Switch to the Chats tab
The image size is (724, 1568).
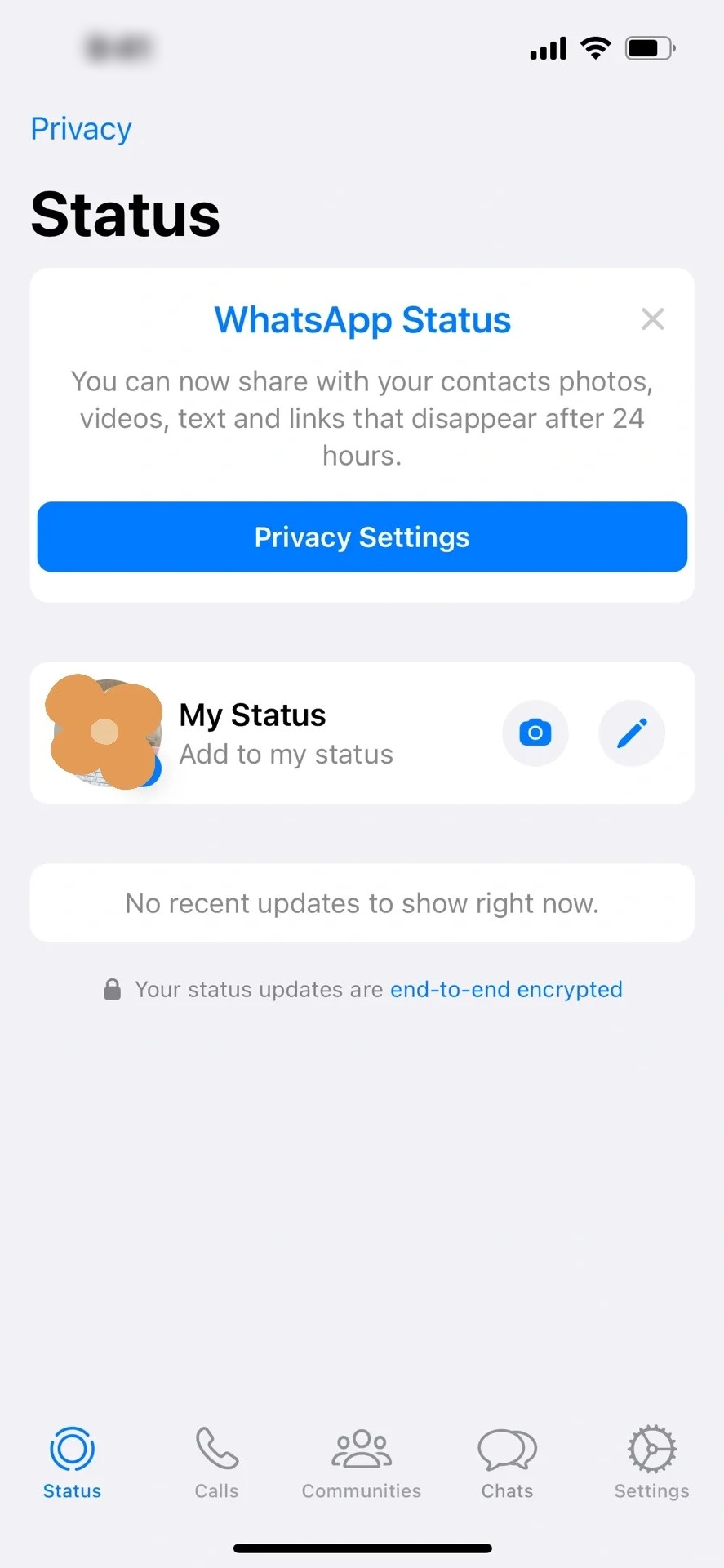coord(507,1463)
